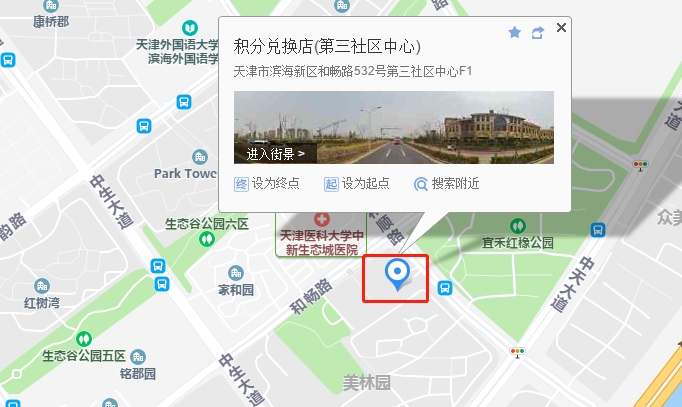Screen dimensions: 682x407
Task: Select 天津医科大学中新生态城医院 on the map
Action: (322, 234)
